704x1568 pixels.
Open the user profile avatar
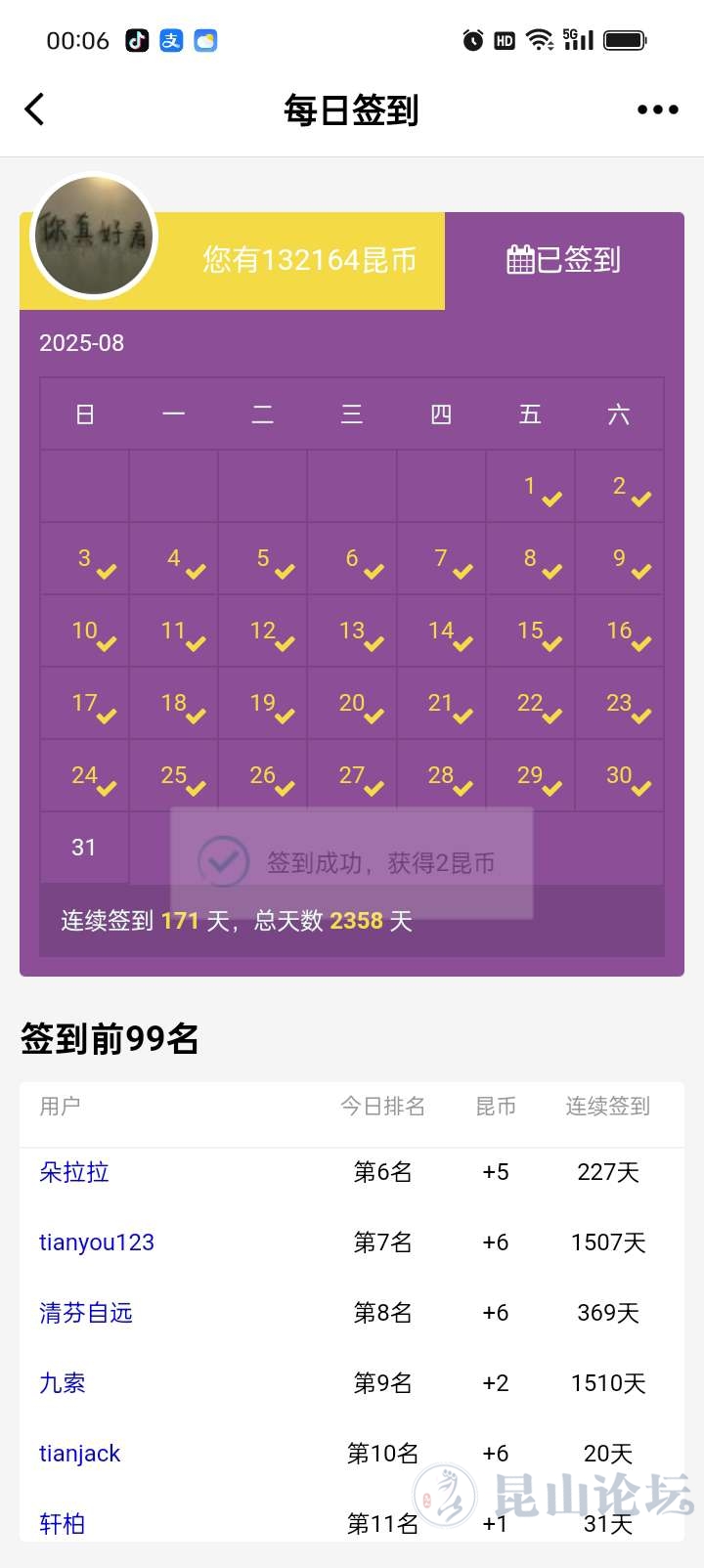[94, 236]
